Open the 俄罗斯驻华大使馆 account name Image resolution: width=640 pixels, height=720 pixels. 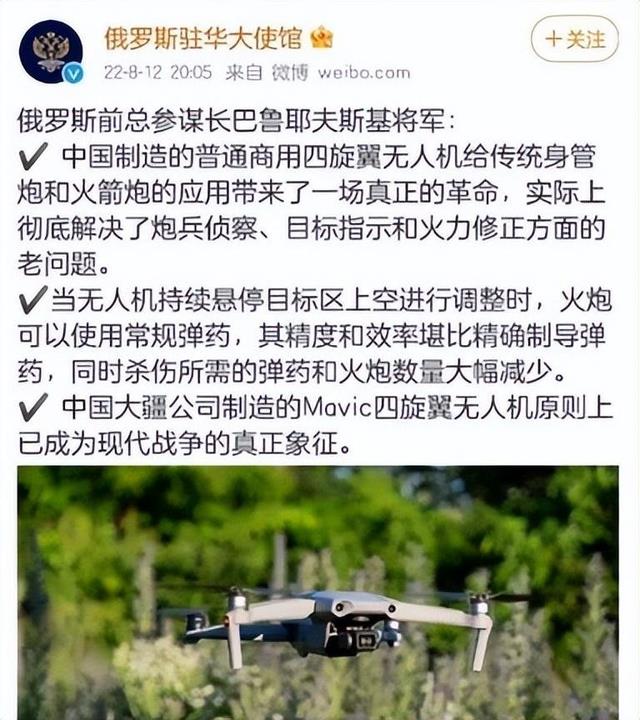(x=202, y=37)
